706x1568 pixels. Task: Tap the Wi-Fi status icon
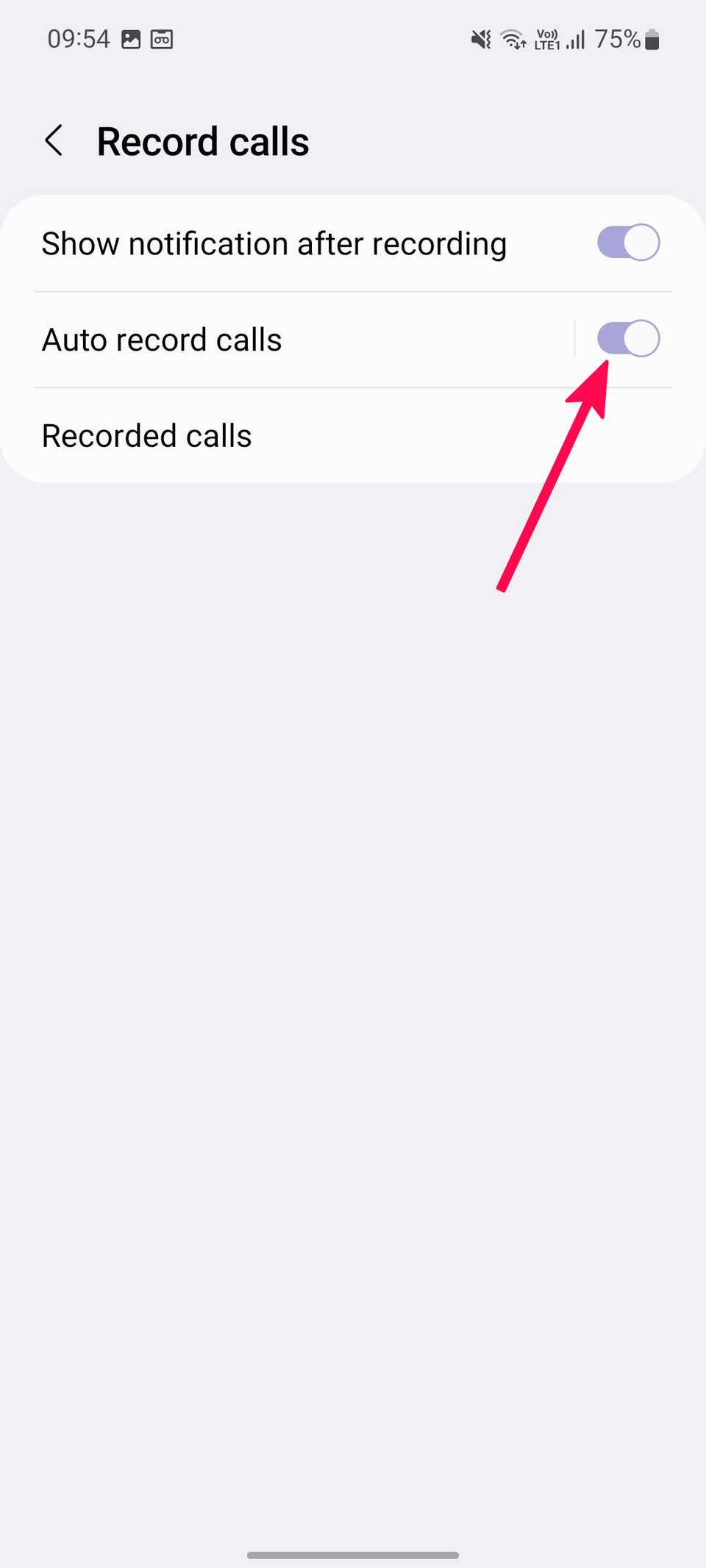[511, 38]
